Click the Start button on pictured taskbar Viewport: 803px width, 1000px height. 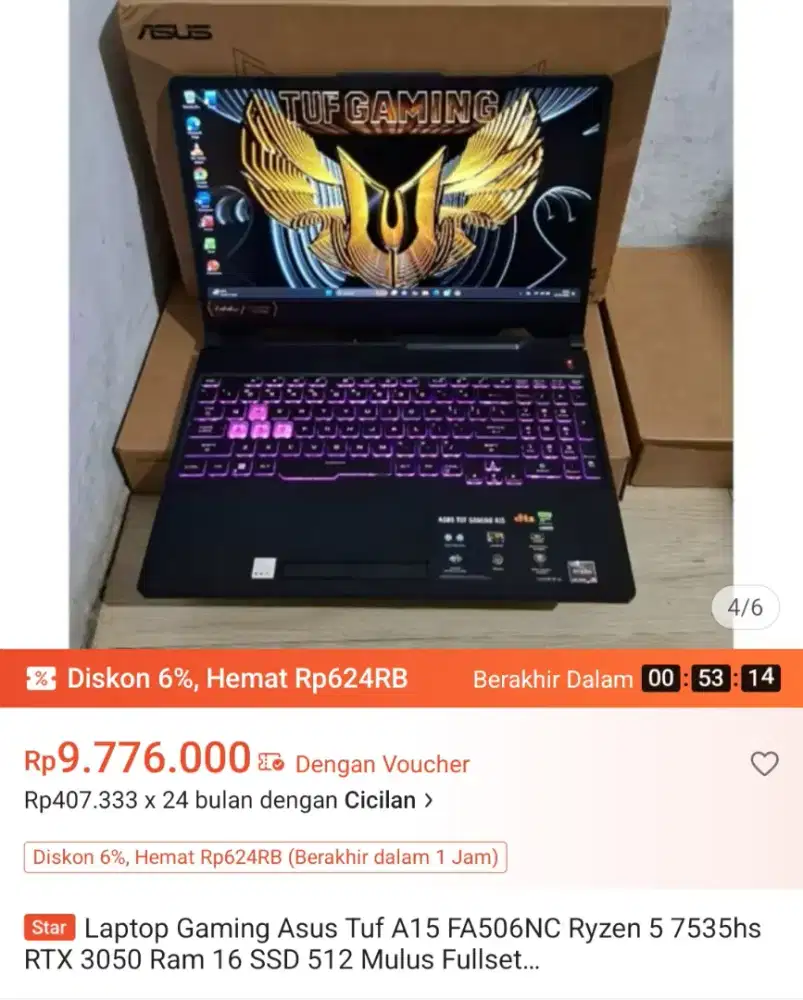pos(330,291)
